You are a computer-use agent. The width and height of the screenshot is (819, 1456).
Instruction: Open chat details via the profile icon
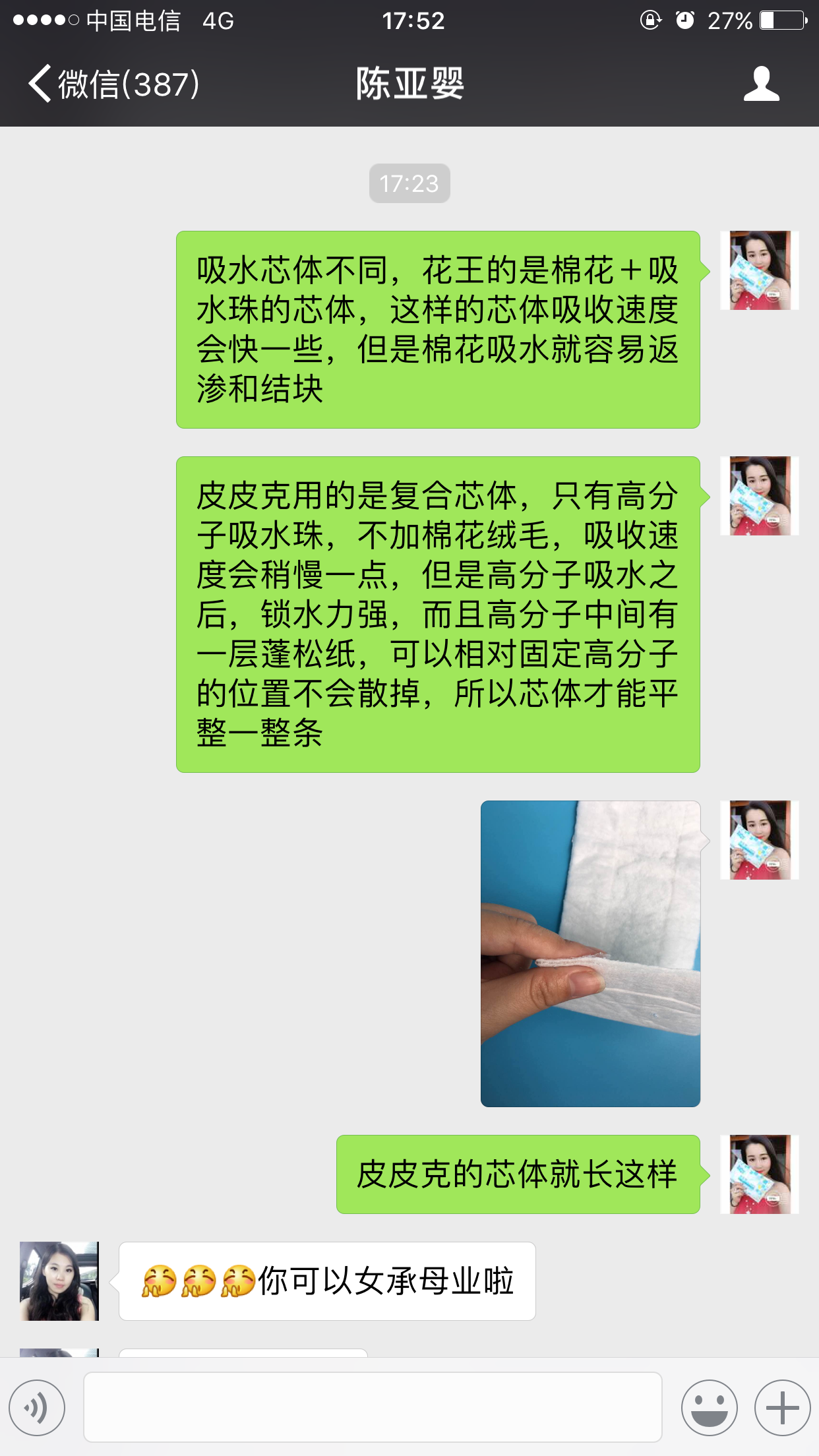(x=761, y=84)
